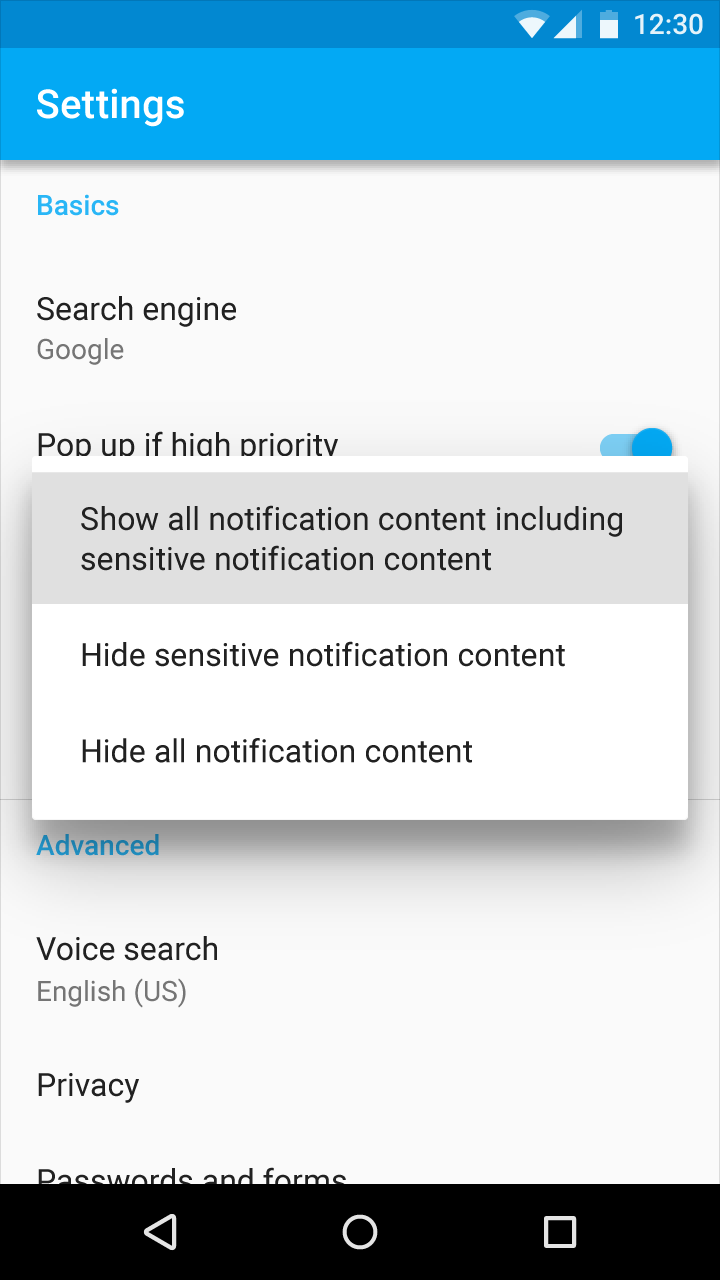
Task: Choose Hide sensitive notification content
Action: 360,655
